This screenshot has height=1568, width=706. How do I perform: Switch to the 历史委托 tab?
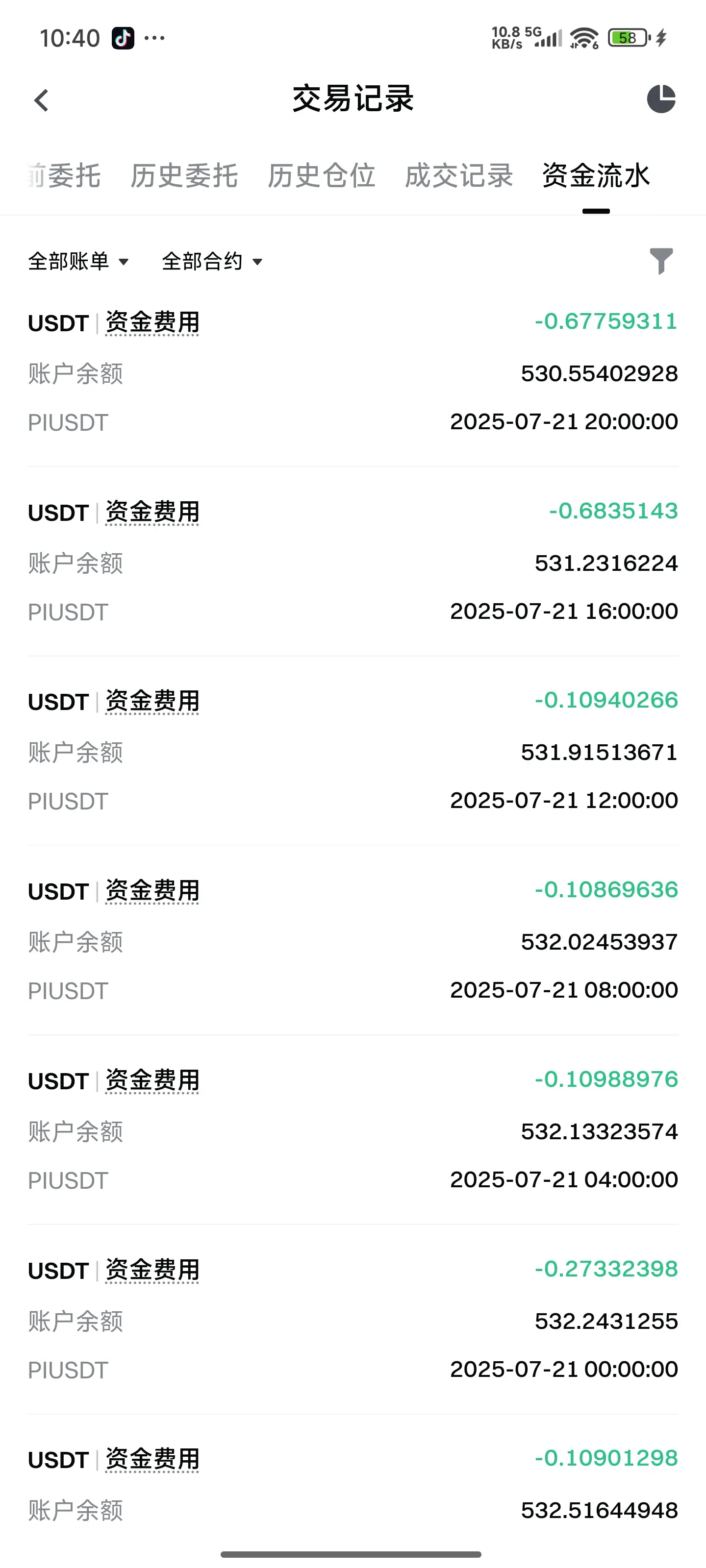[x=184, y=176]
